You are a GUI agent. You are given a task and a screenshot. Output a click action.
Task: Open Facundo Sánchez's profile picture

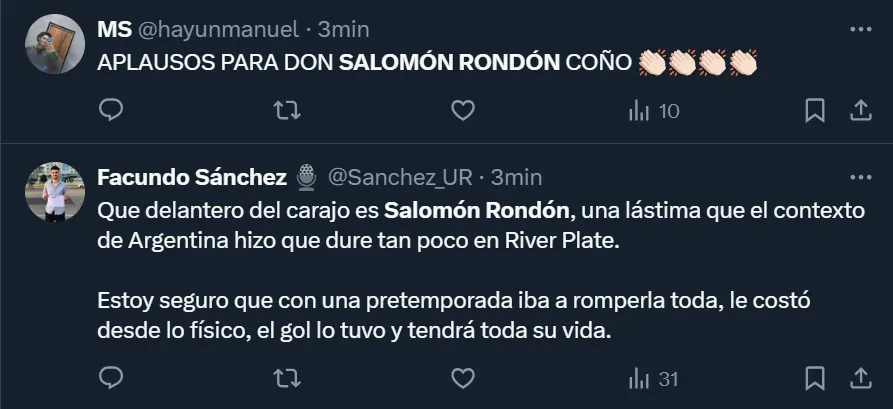[x=54, y=191]
